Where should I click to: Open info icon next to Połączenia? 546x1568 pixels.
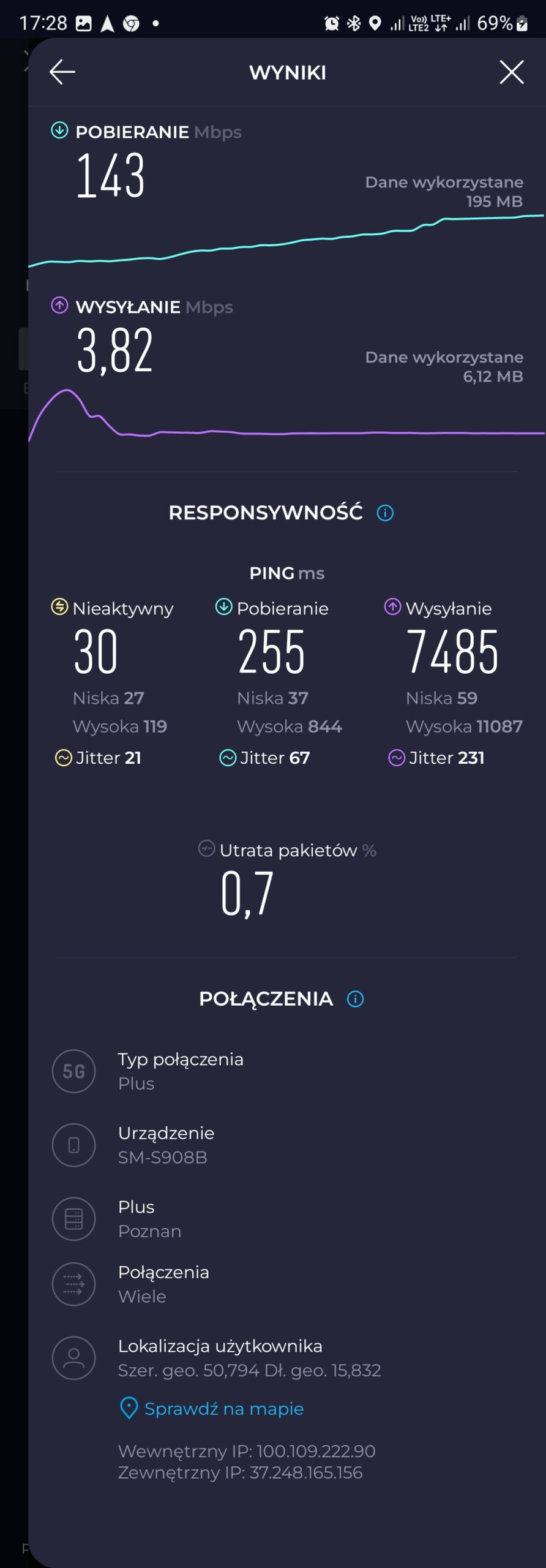tap(356, 999)
